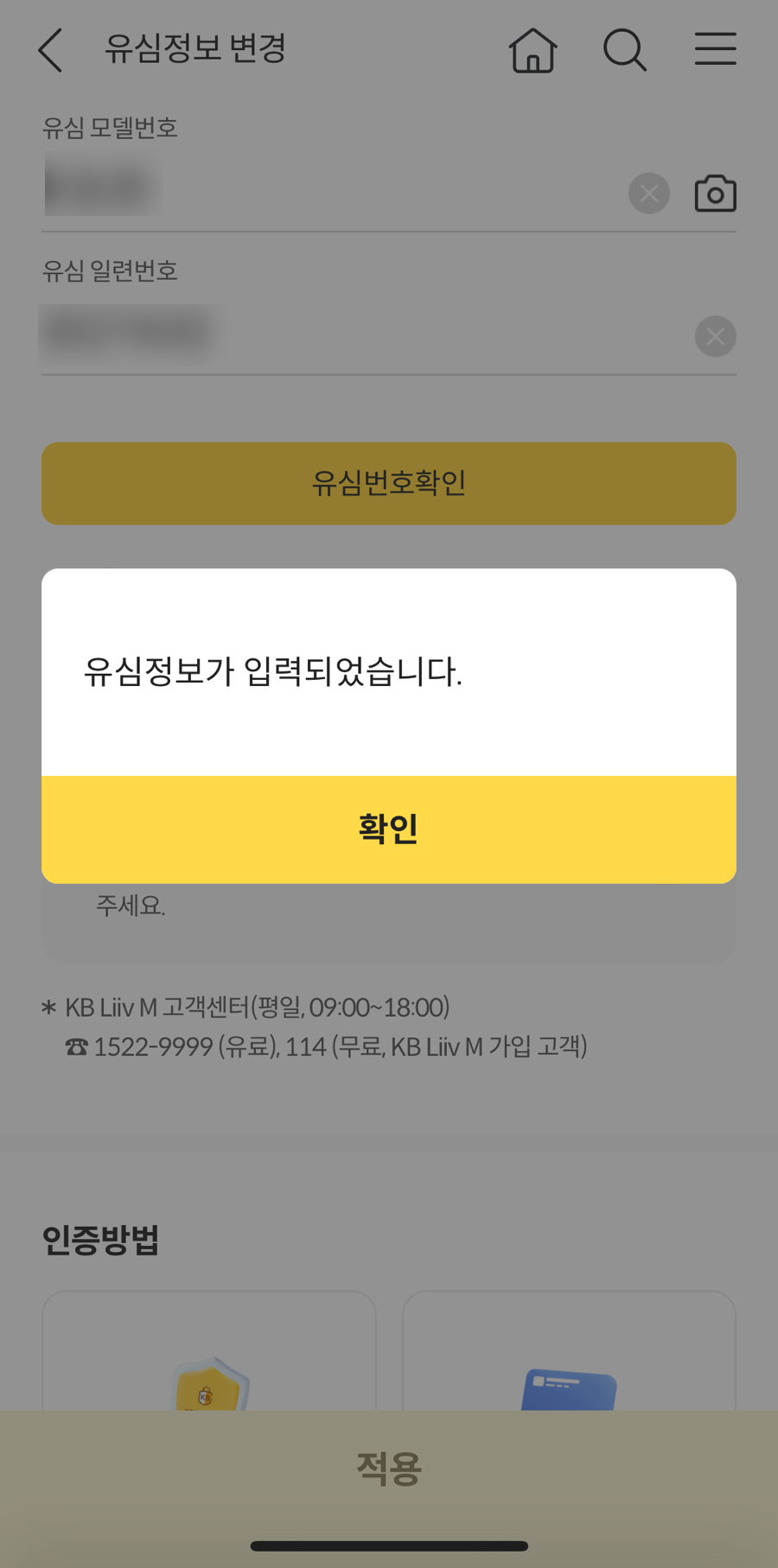Viewport: 778px width, 1568px height.
Task: Select the blue card authentication method
Action: pos(569,1351)
